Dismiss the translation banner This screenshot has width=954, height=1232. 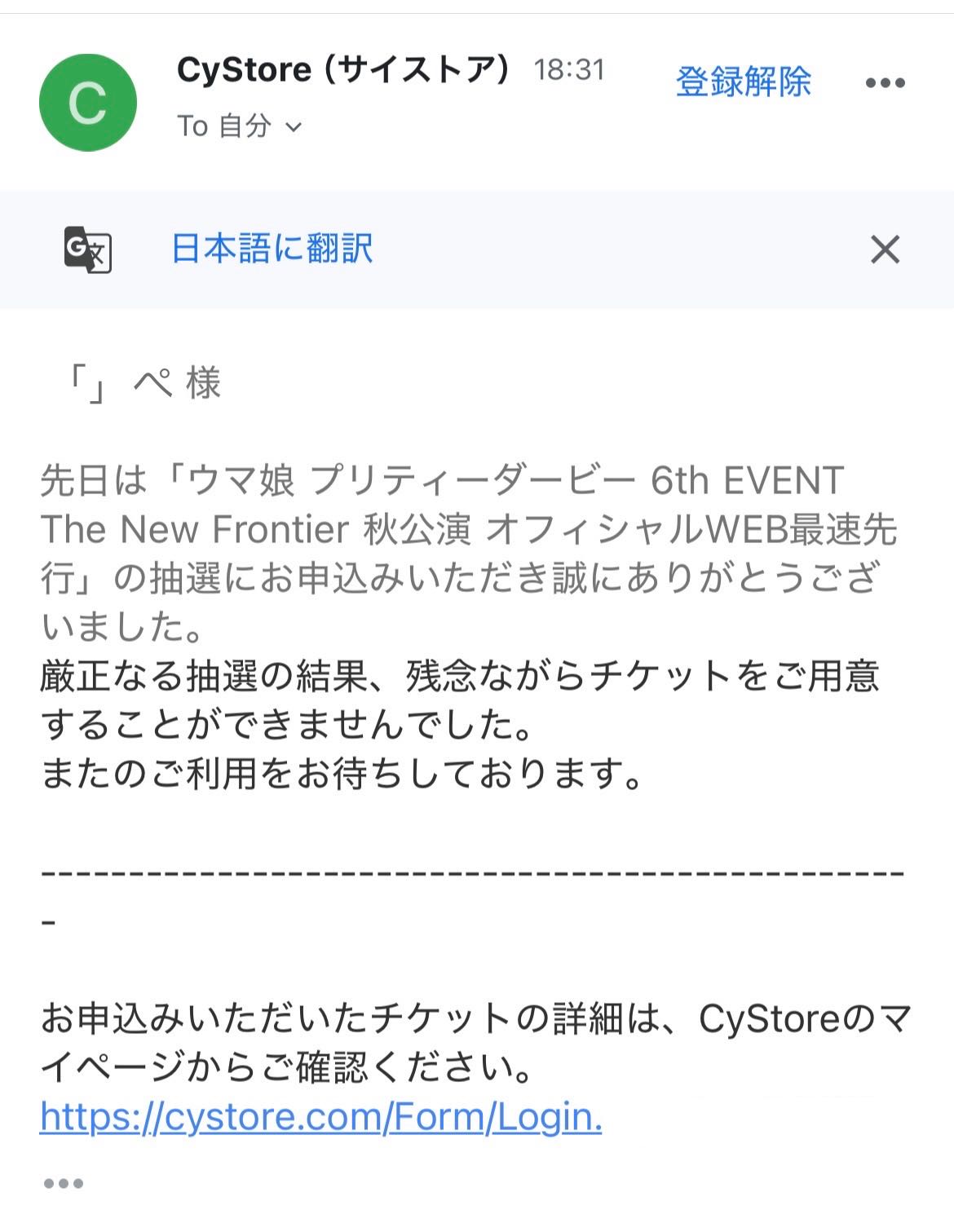(885, 249)
